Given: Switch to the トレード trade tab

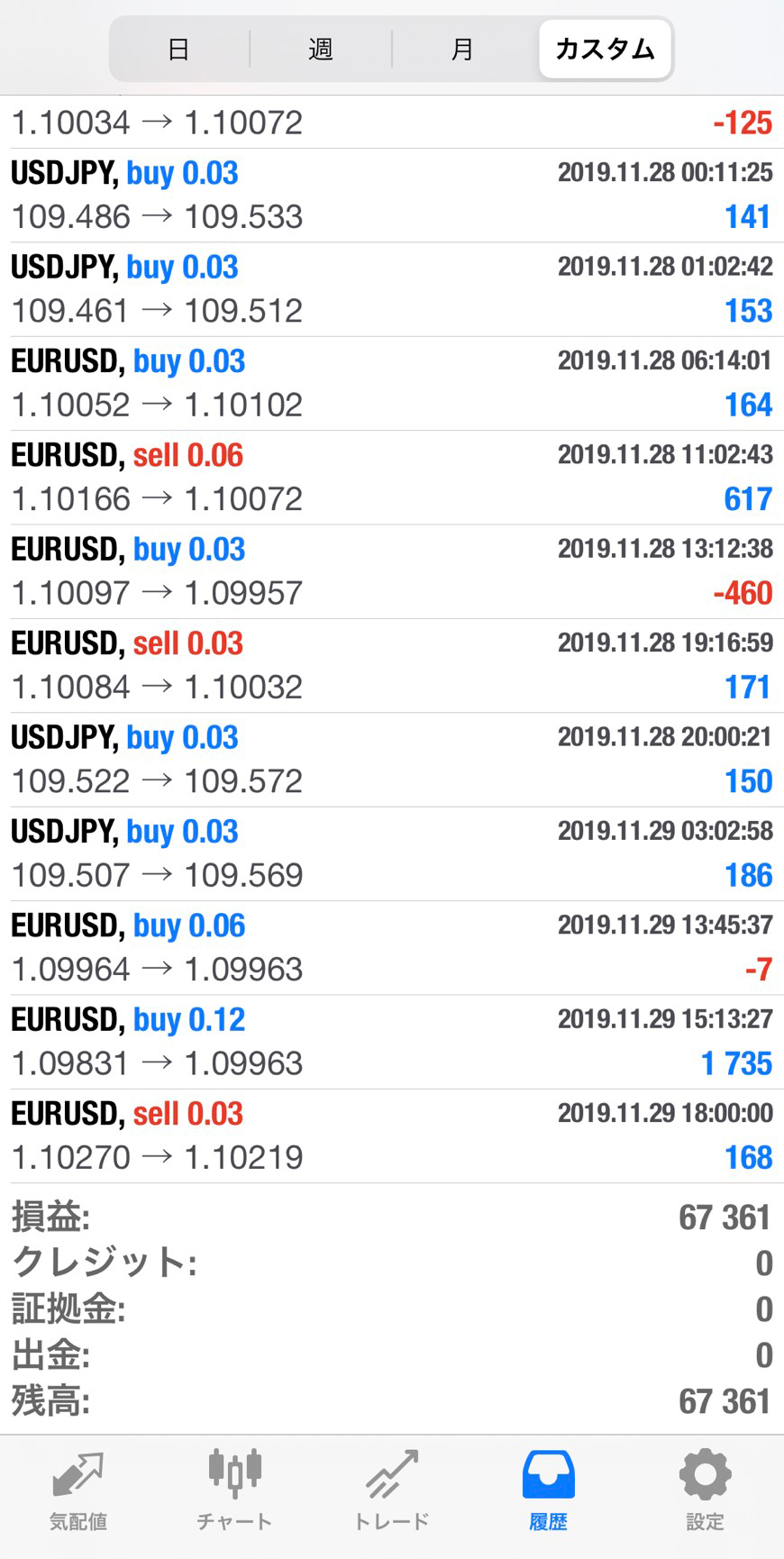Looking at the screenshot, I should 391,1490.
